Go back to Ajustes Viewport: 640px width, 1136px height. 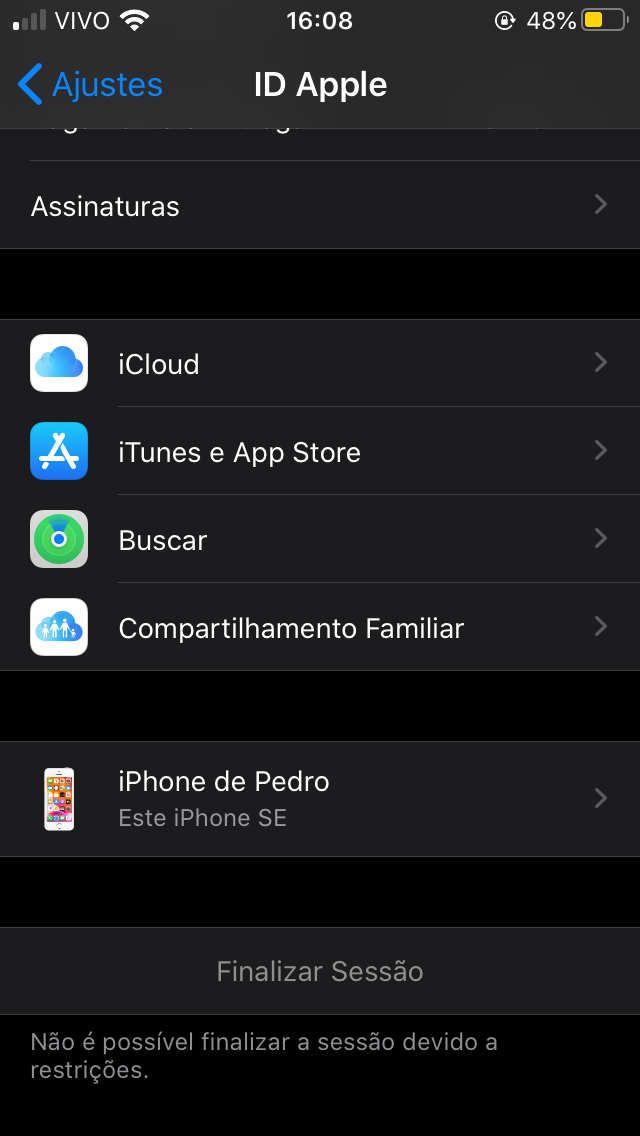[90, 85]
